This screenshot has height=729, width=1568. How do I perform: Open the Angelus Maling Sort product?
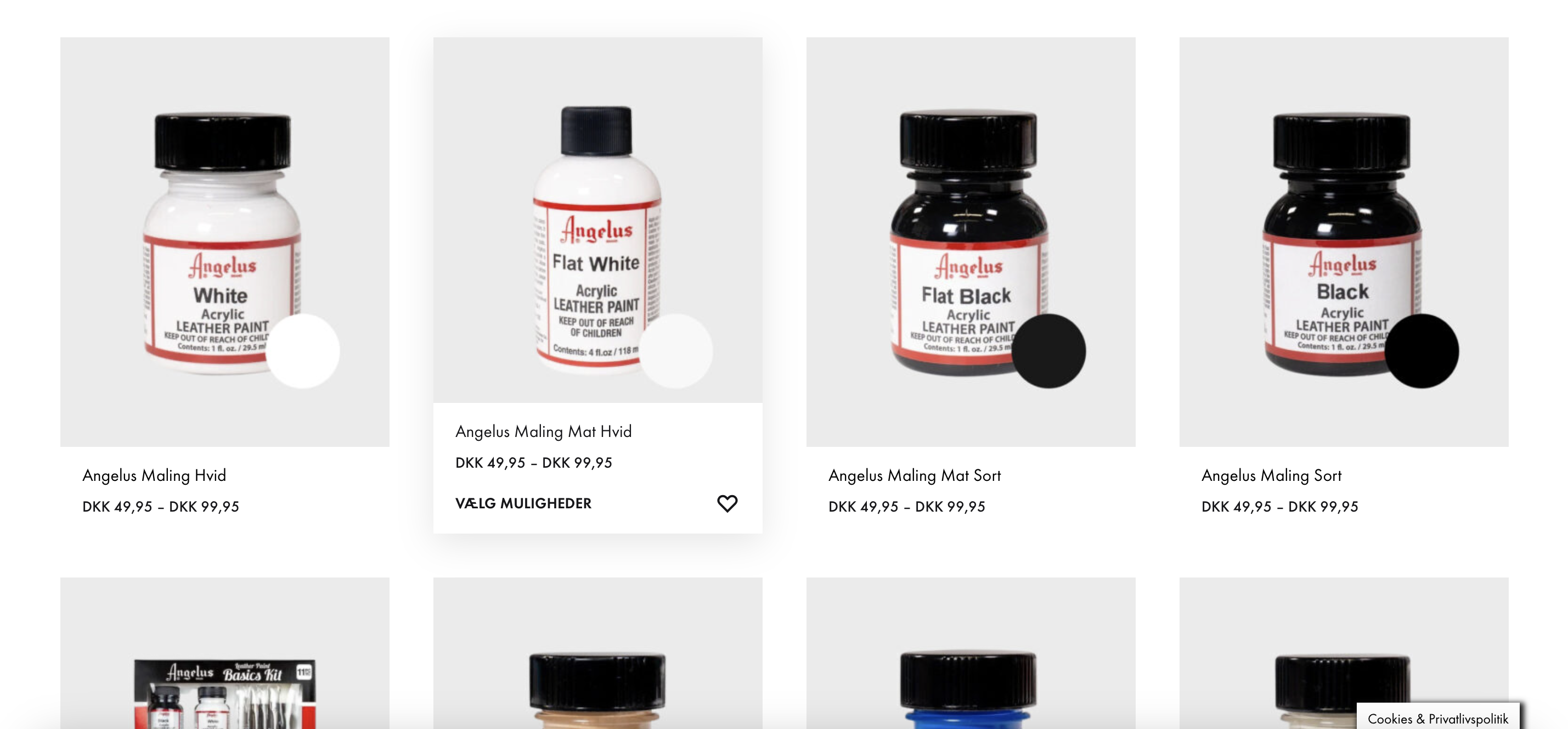pos(1344,242)
